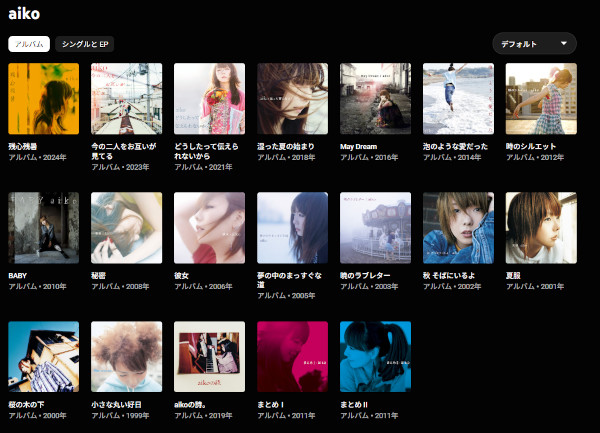
Task: Open the album 今の二人をお互いが見てる
Action: tap(126, 98)
